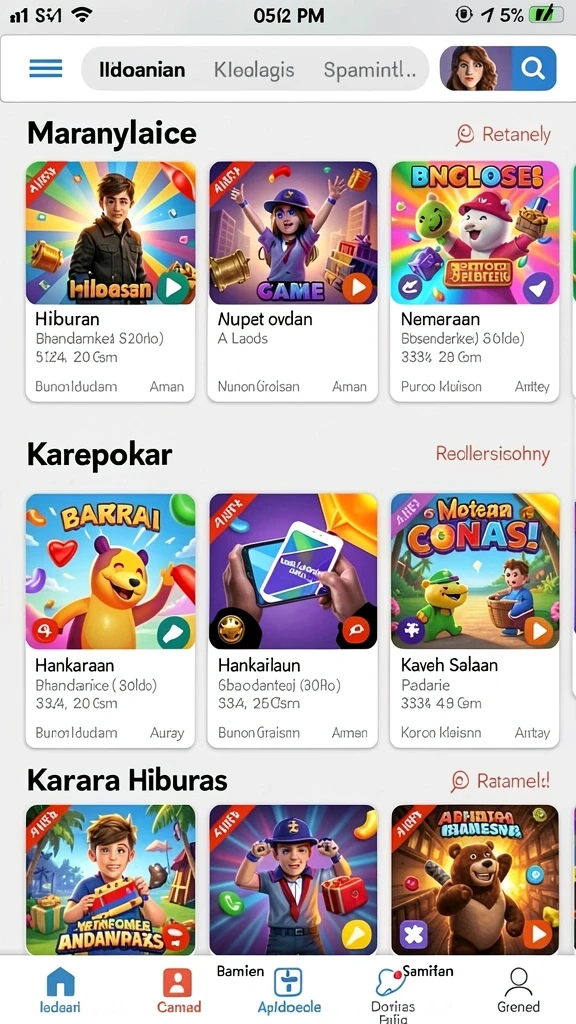Play the Kaveh Salaan game
The image size is (576, 1024).
[x=539, y=631]
